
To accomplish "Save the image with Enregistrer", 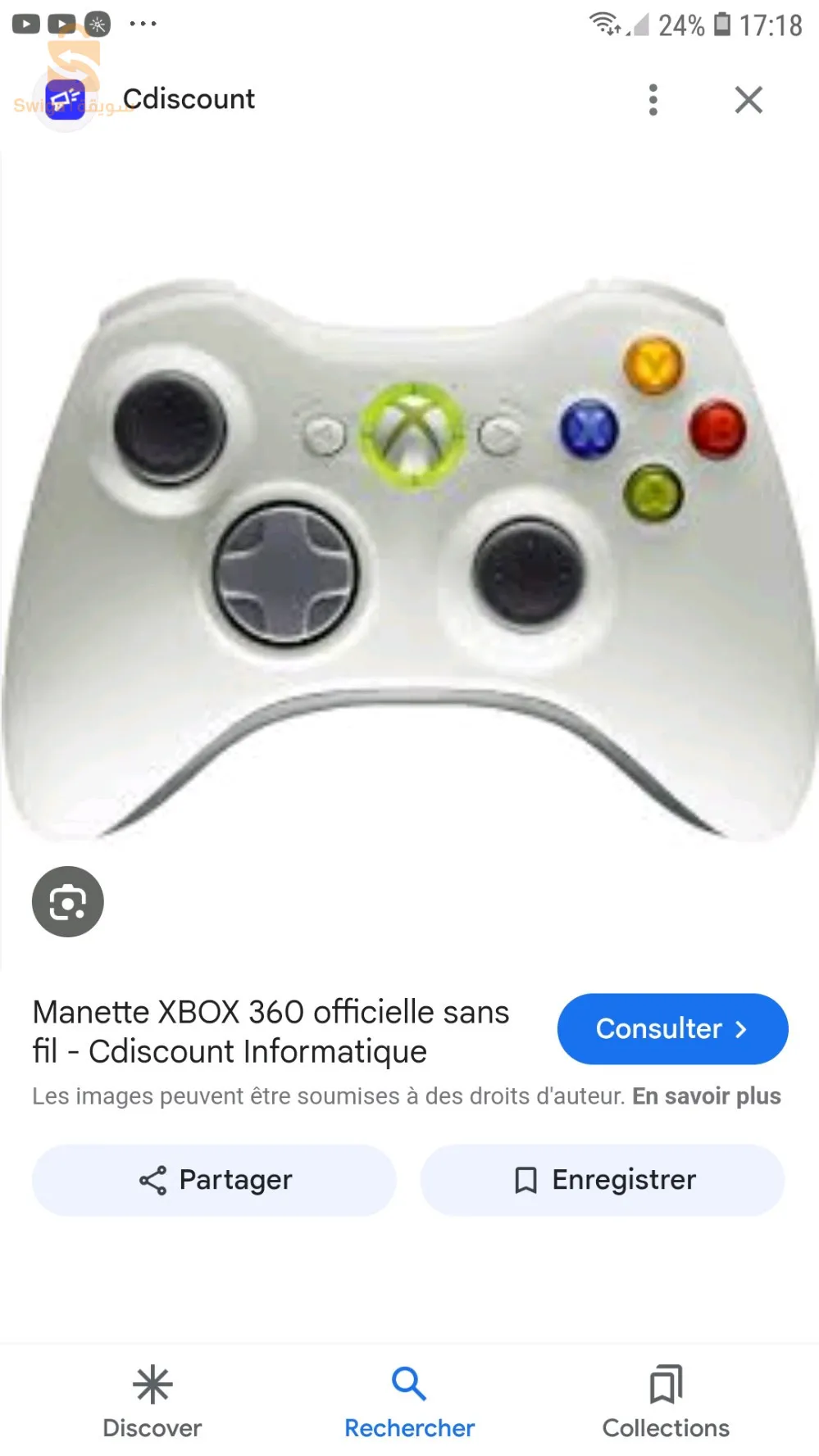I will 603,1180.
